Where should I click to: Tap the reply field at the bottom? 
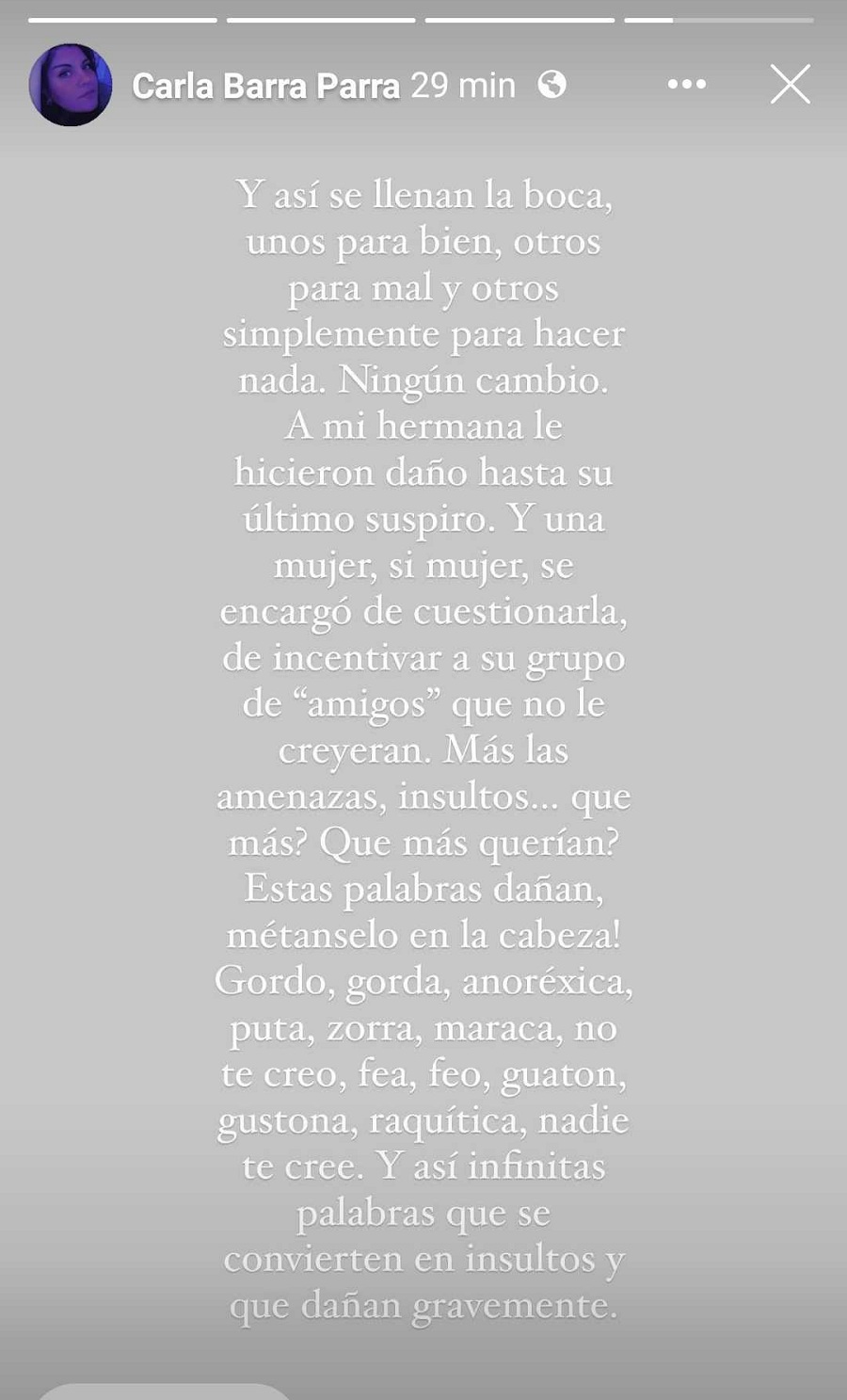pyautogui.click(x=165, y=1392)
